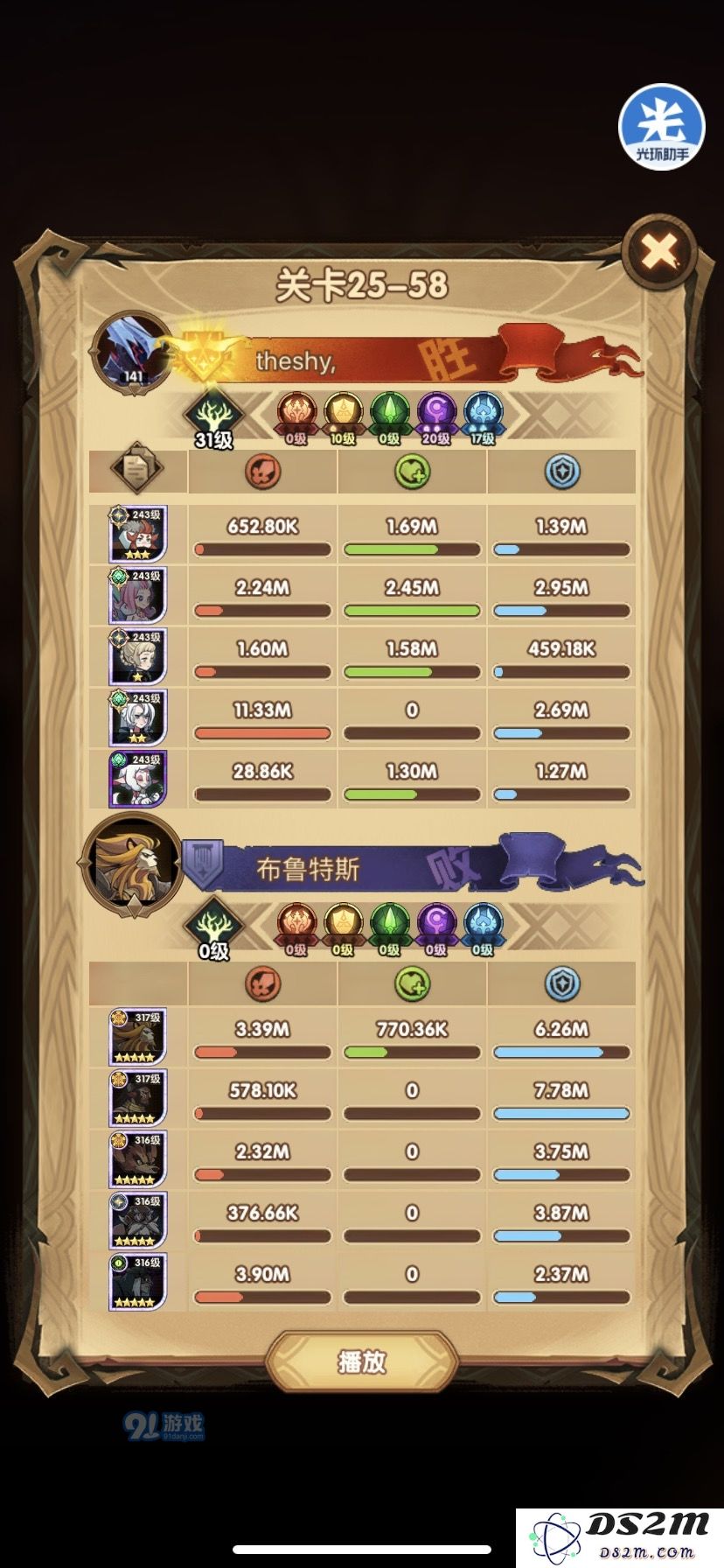Select enemy hero dealing 3.90M damage
This screenshot has width=724, height=1568.
tap(137, 1282)
